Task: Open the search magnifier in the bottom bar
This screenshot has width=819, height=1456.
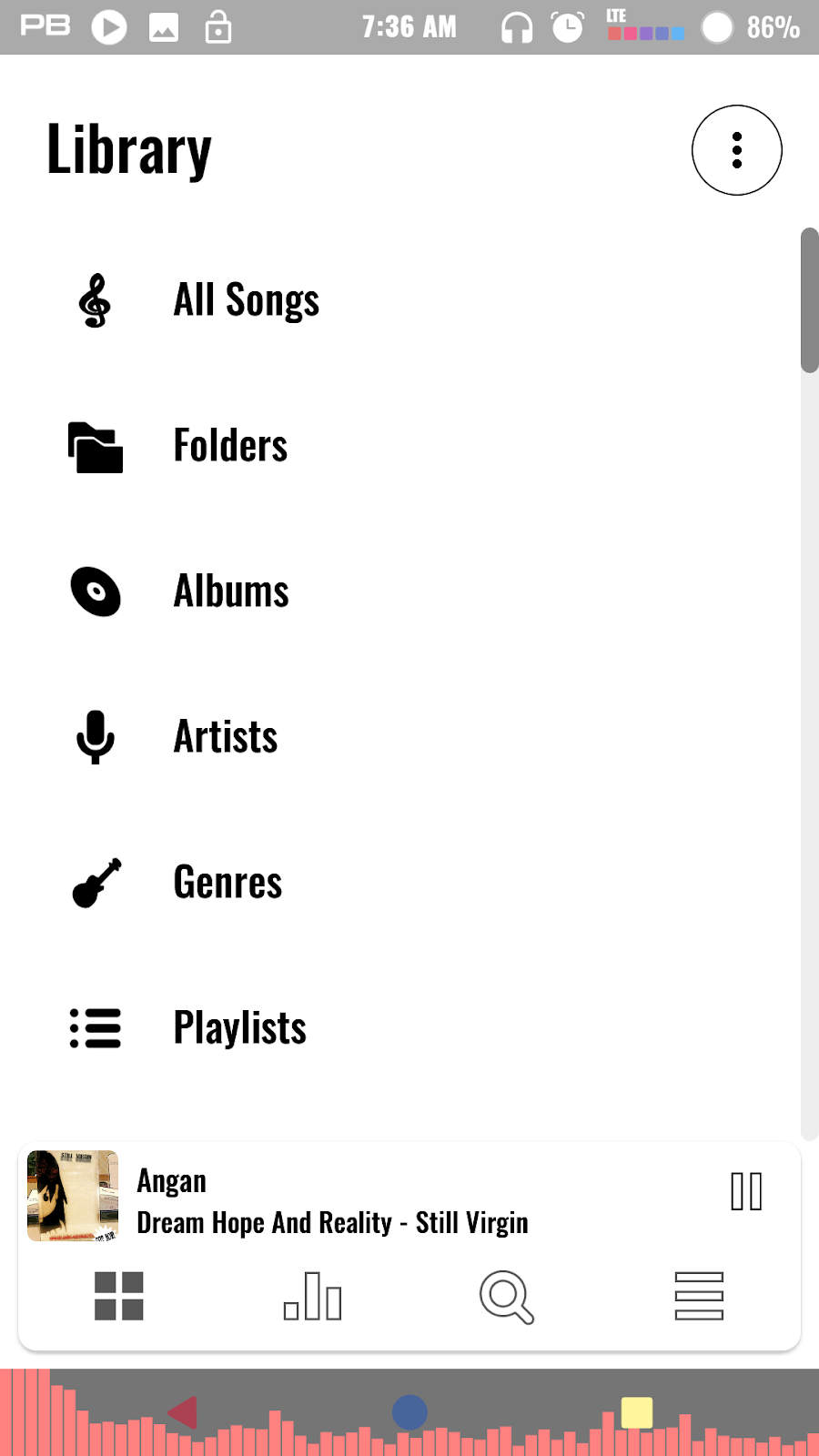Action: [506, 1298]
